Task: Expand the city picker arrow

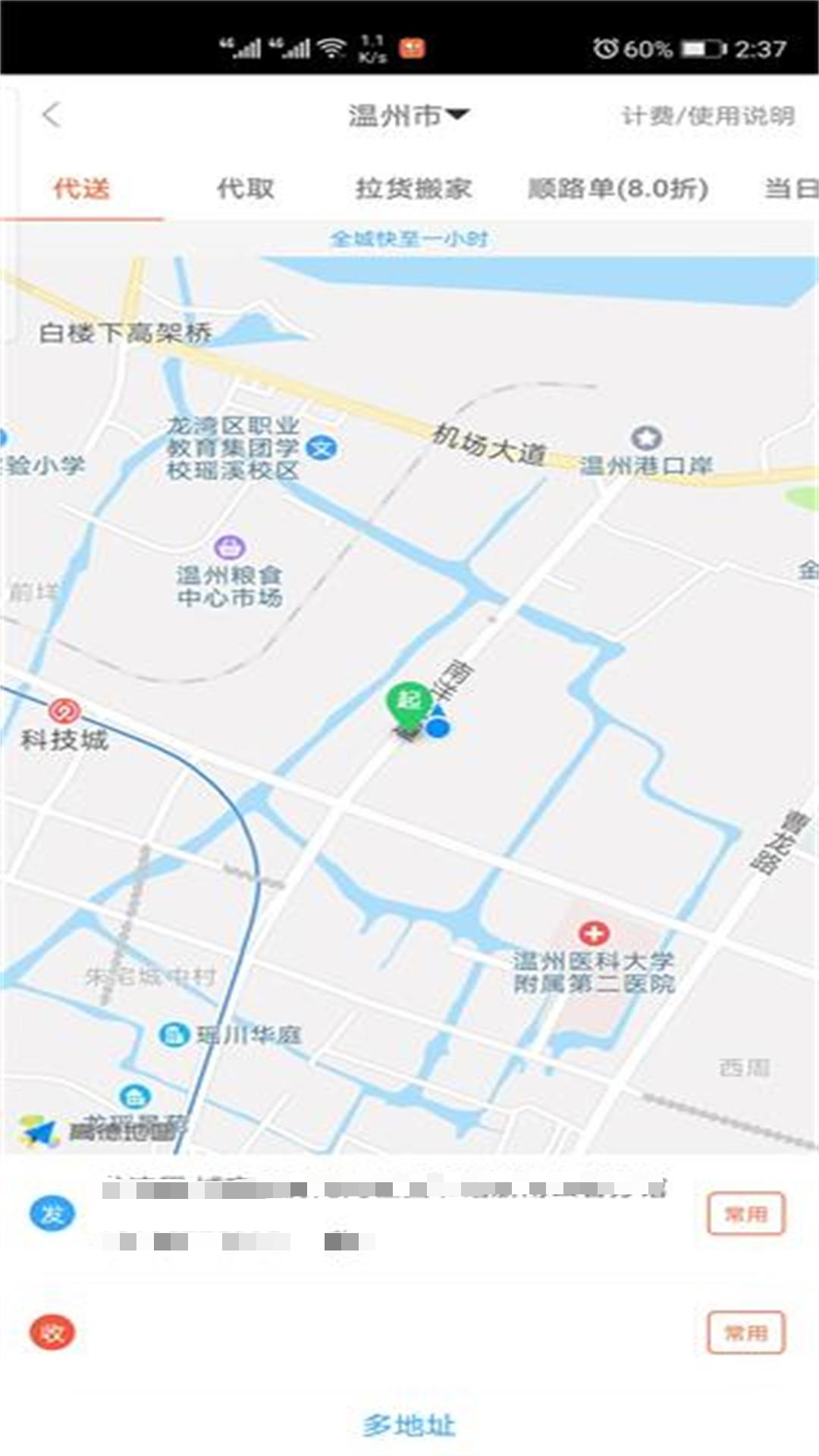Action: pos(459,114)
